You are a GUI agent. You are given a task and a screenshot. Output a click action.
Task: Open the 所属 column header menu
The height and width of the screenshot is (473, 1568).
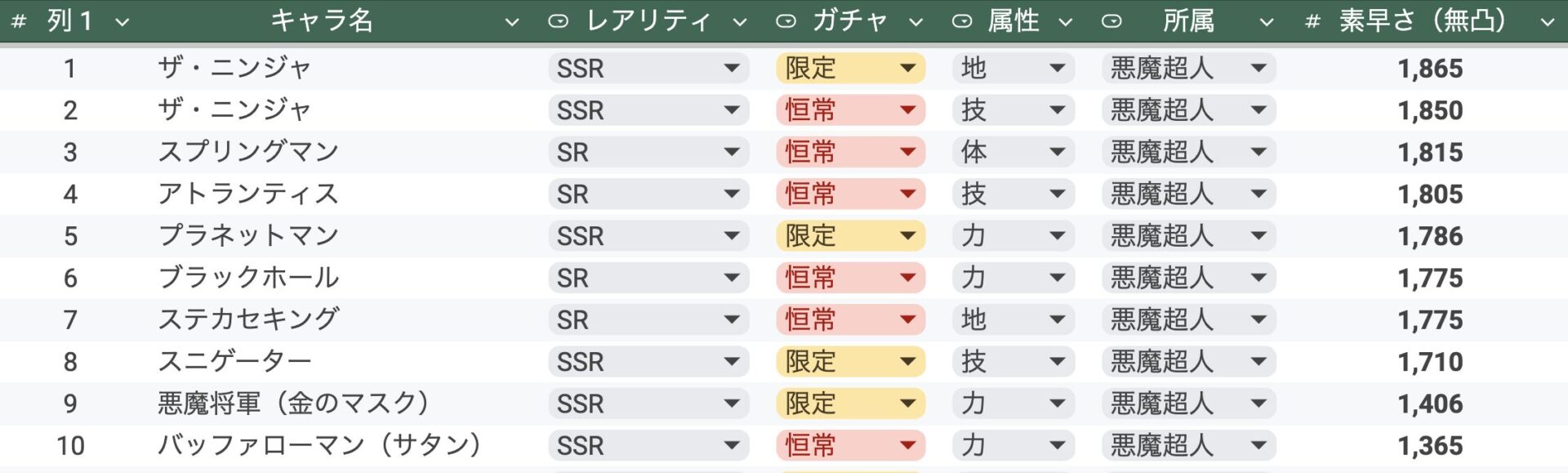point(1266,22)
